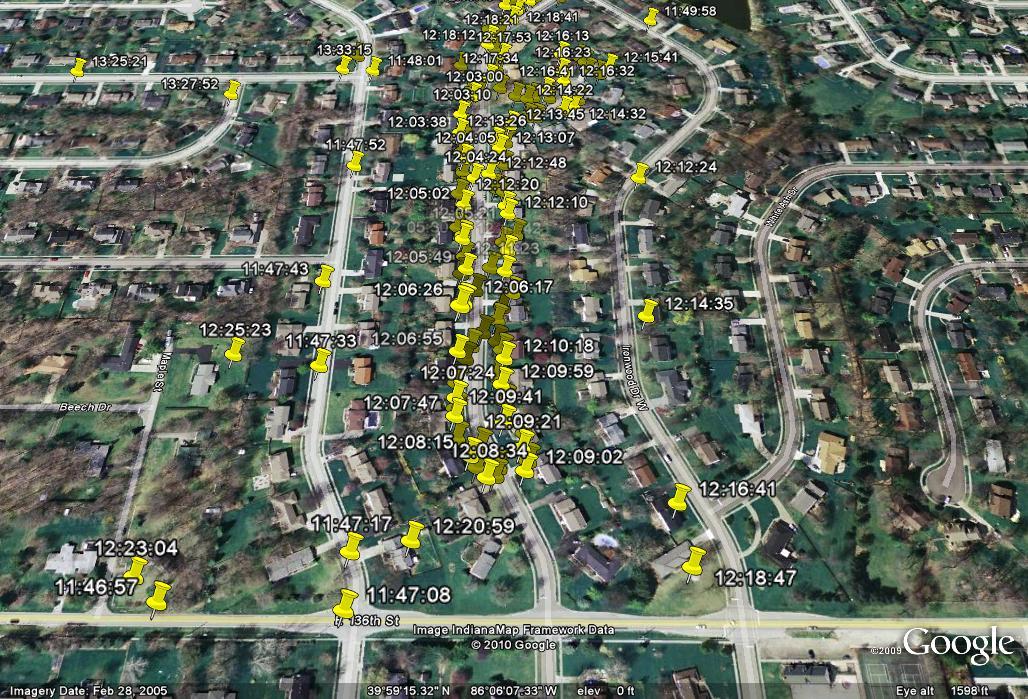The width and height of the screenshot is (1028, 699).
Task: Select the pin labeled 11:47:33
Action: 321,360
